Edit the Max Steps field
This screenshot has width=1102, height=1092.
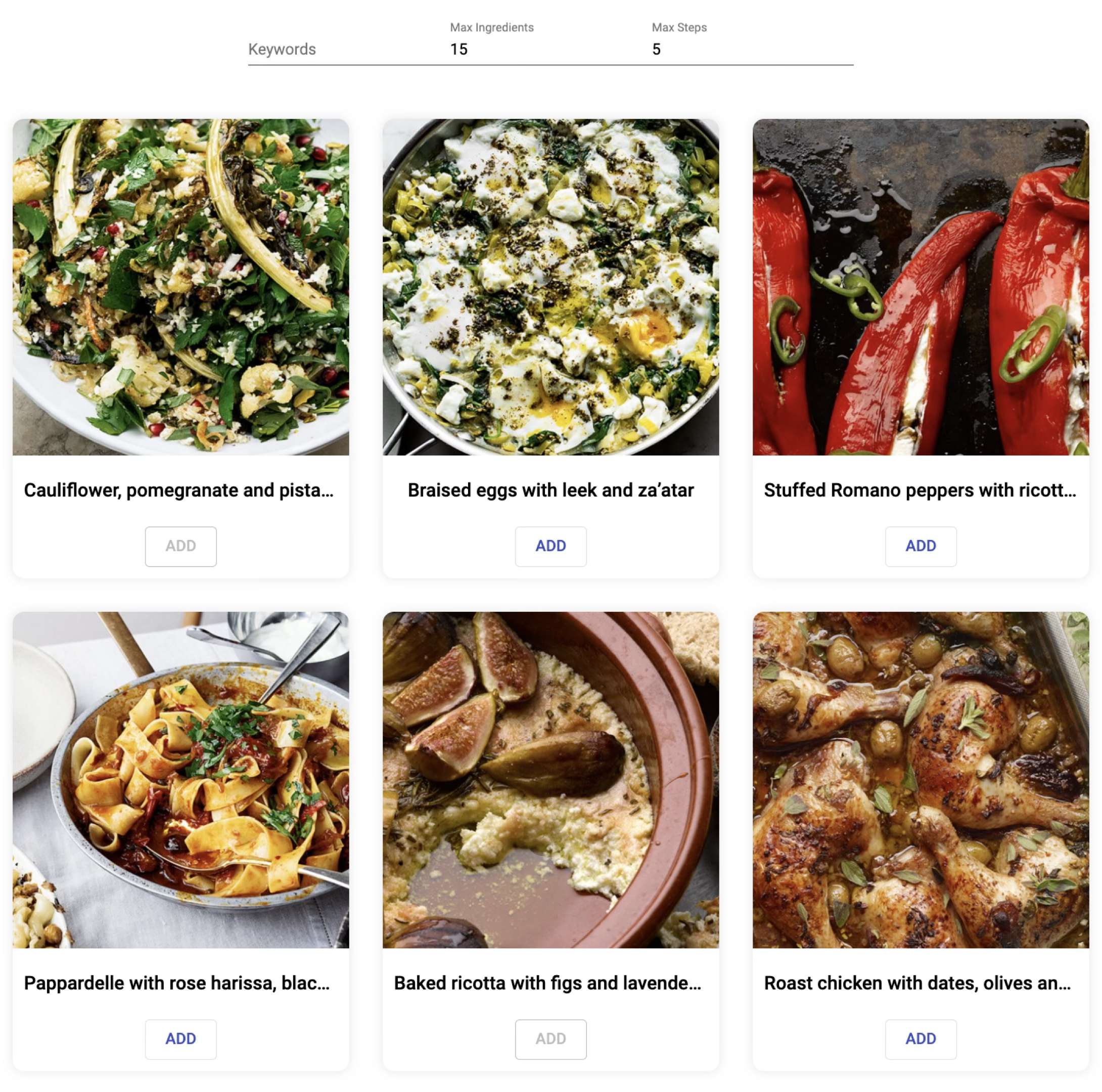pos(747,49)
